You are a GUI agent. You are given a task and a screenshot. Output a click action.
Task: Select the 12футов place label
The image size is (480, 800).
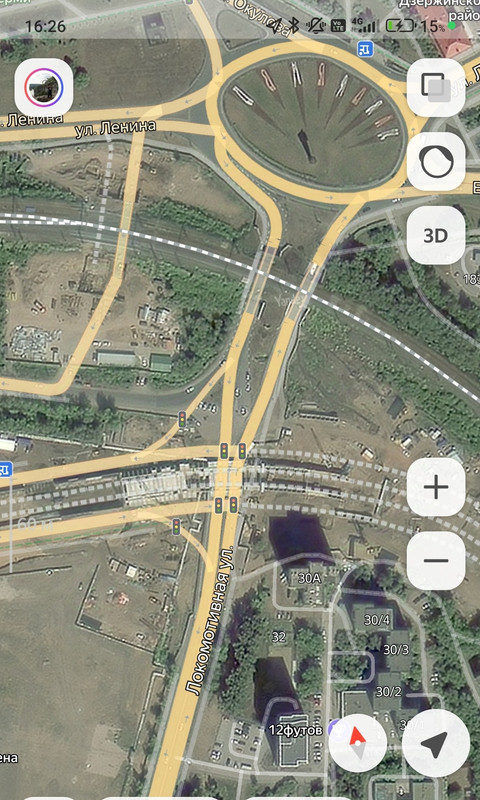296,730
